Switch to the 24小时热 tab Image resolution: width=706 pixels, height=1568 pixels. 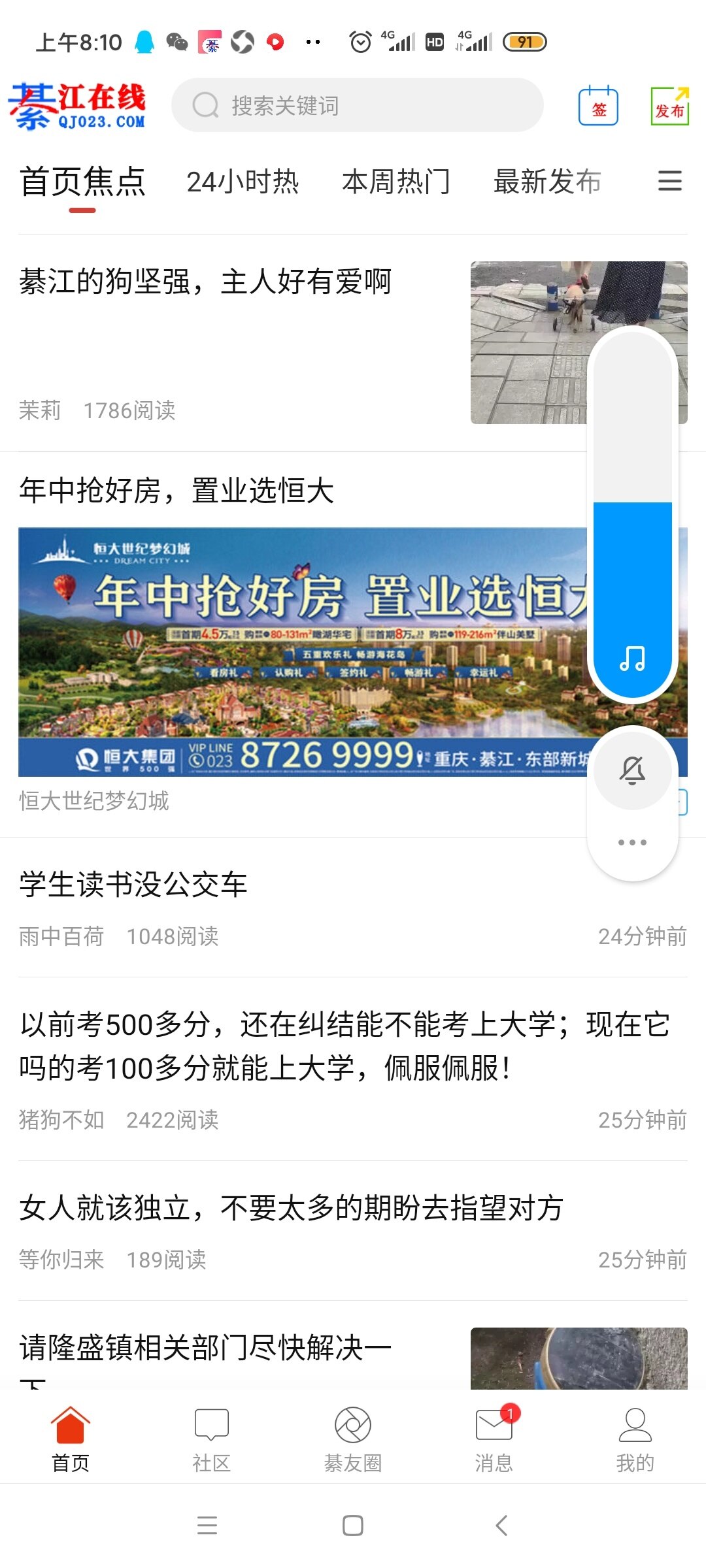coord(243,182)
